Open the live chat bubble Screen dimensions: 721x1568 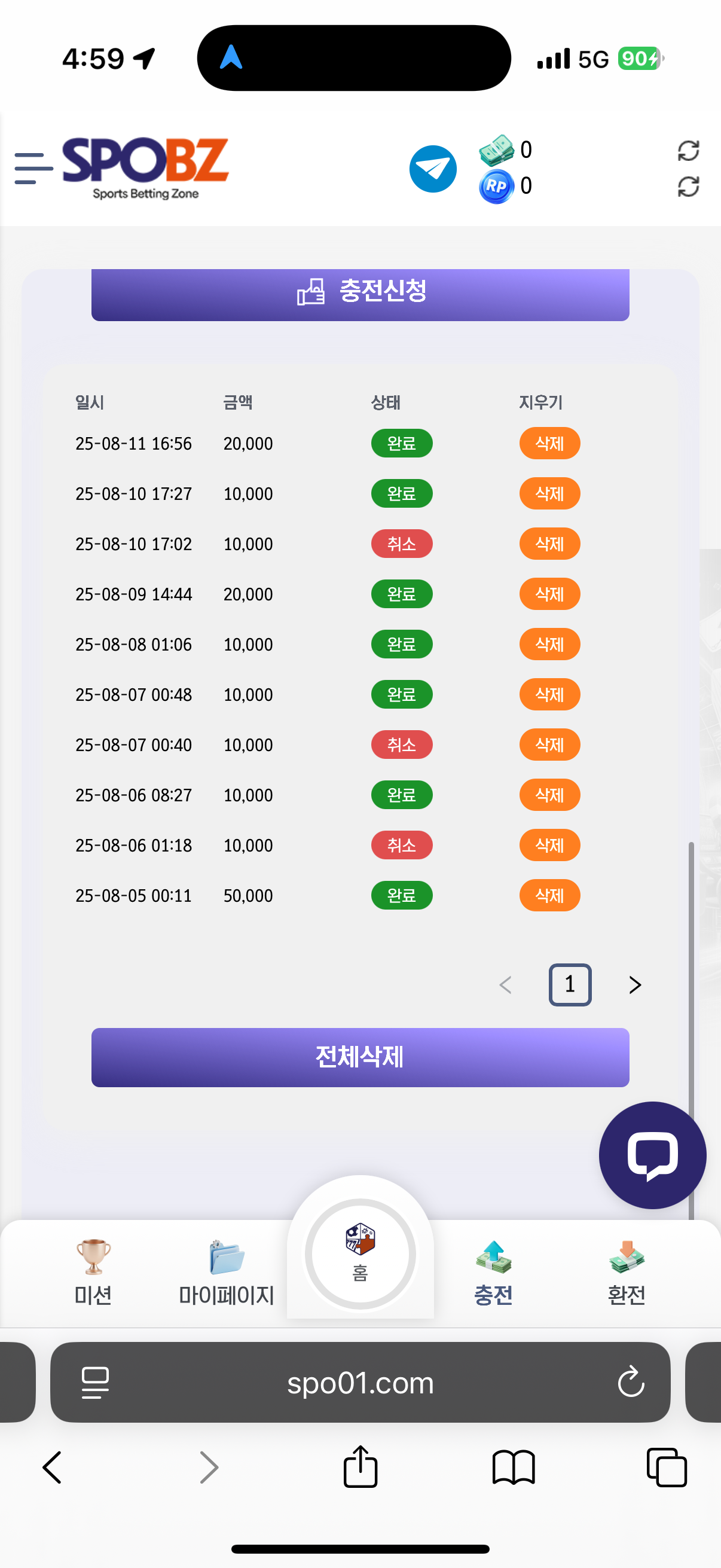[x=652, y=1155]
